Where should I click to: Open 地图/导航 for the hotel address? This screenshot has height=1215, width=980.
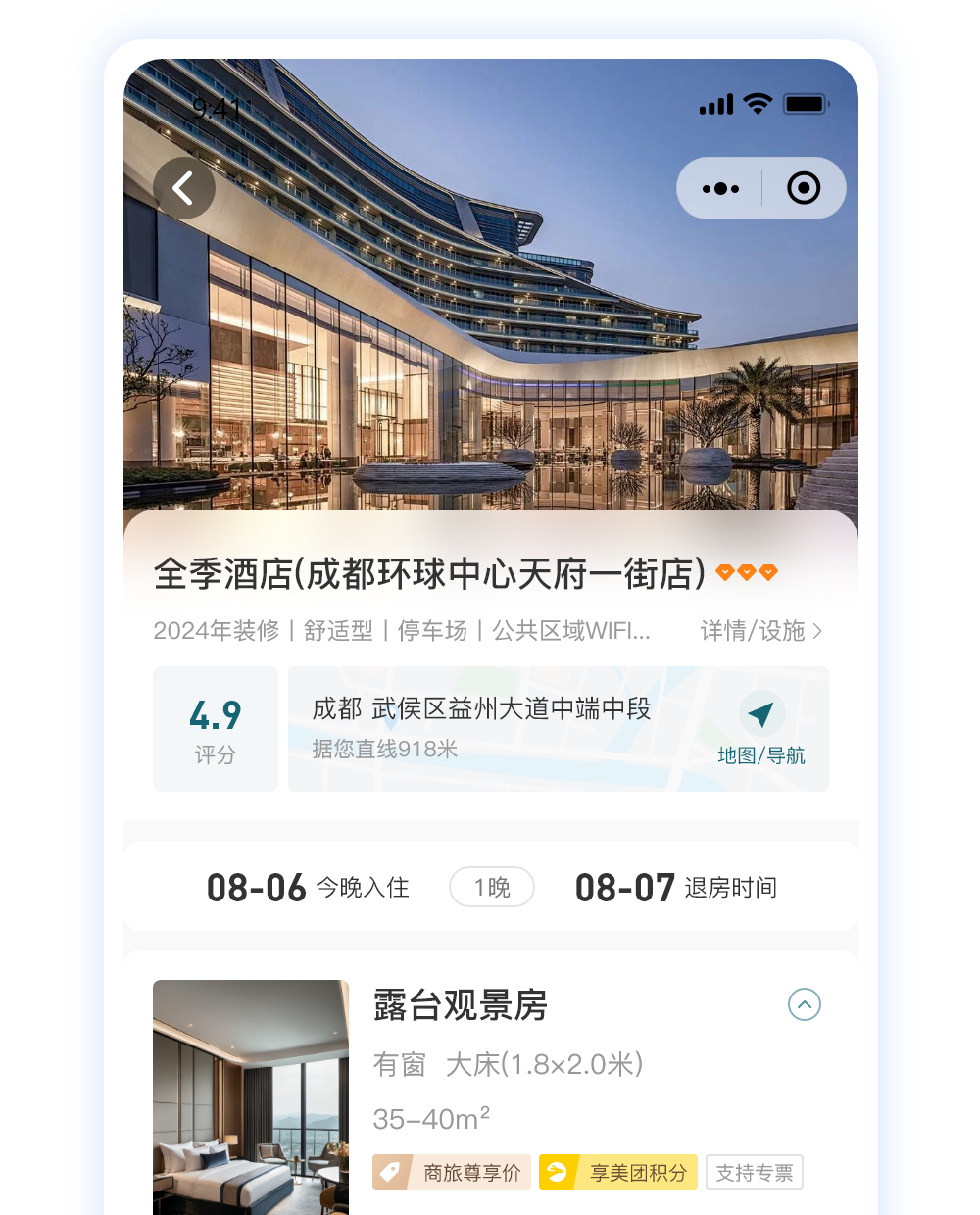click(x=760, y=730)
